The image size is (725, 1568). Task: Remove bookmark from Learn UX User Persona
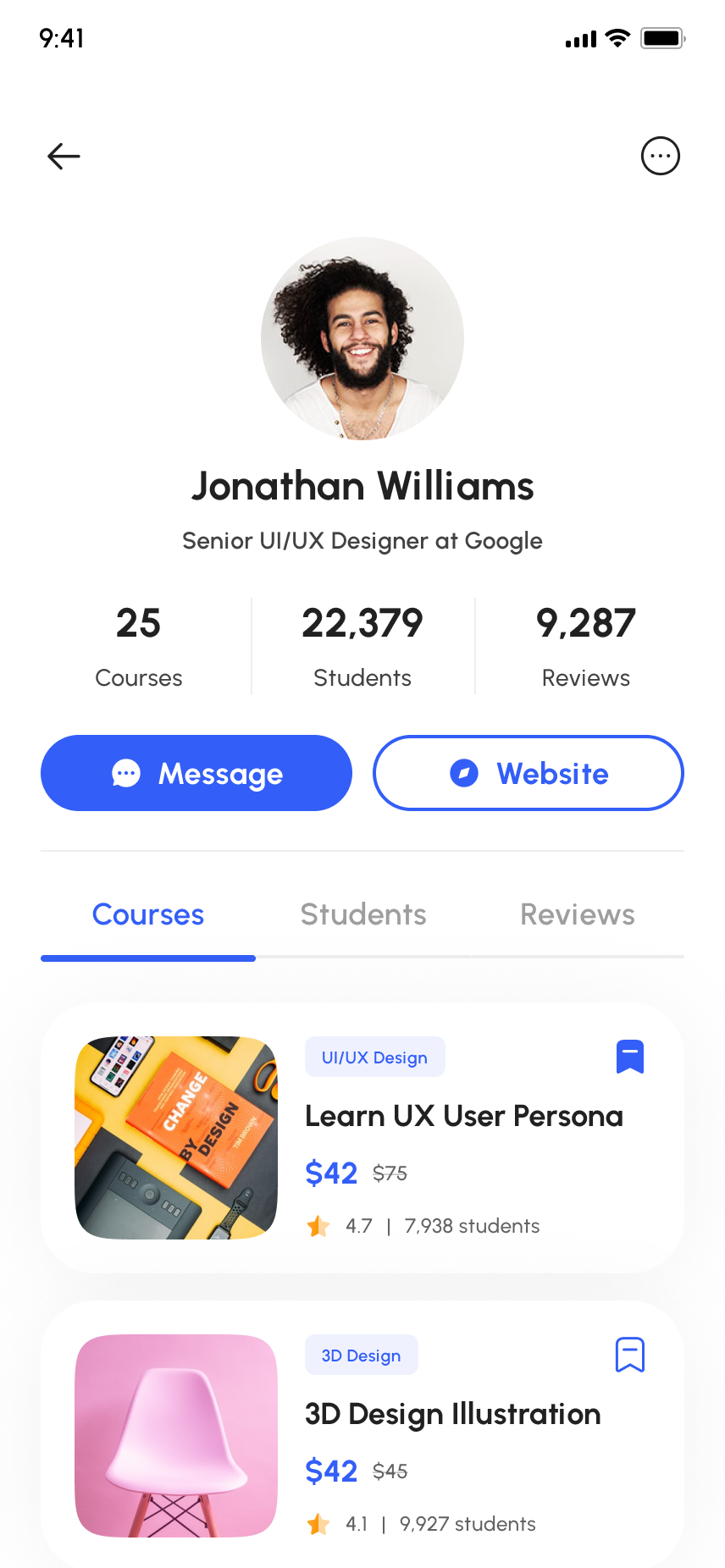pyautogui.click(x=629, y=1057)
